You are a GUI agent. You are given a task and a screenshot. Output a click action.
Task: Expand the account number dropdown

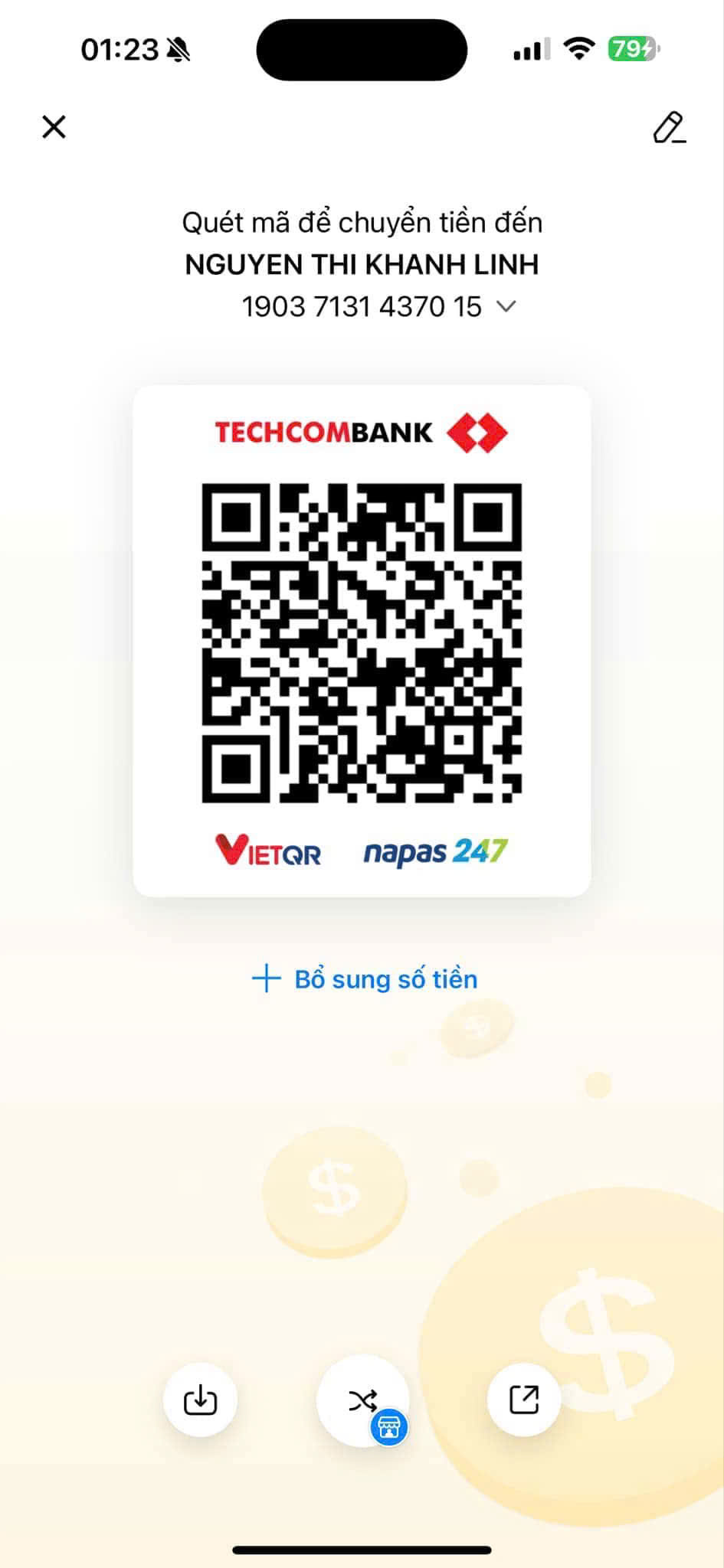pyautogui.click(x=506, y=307)
